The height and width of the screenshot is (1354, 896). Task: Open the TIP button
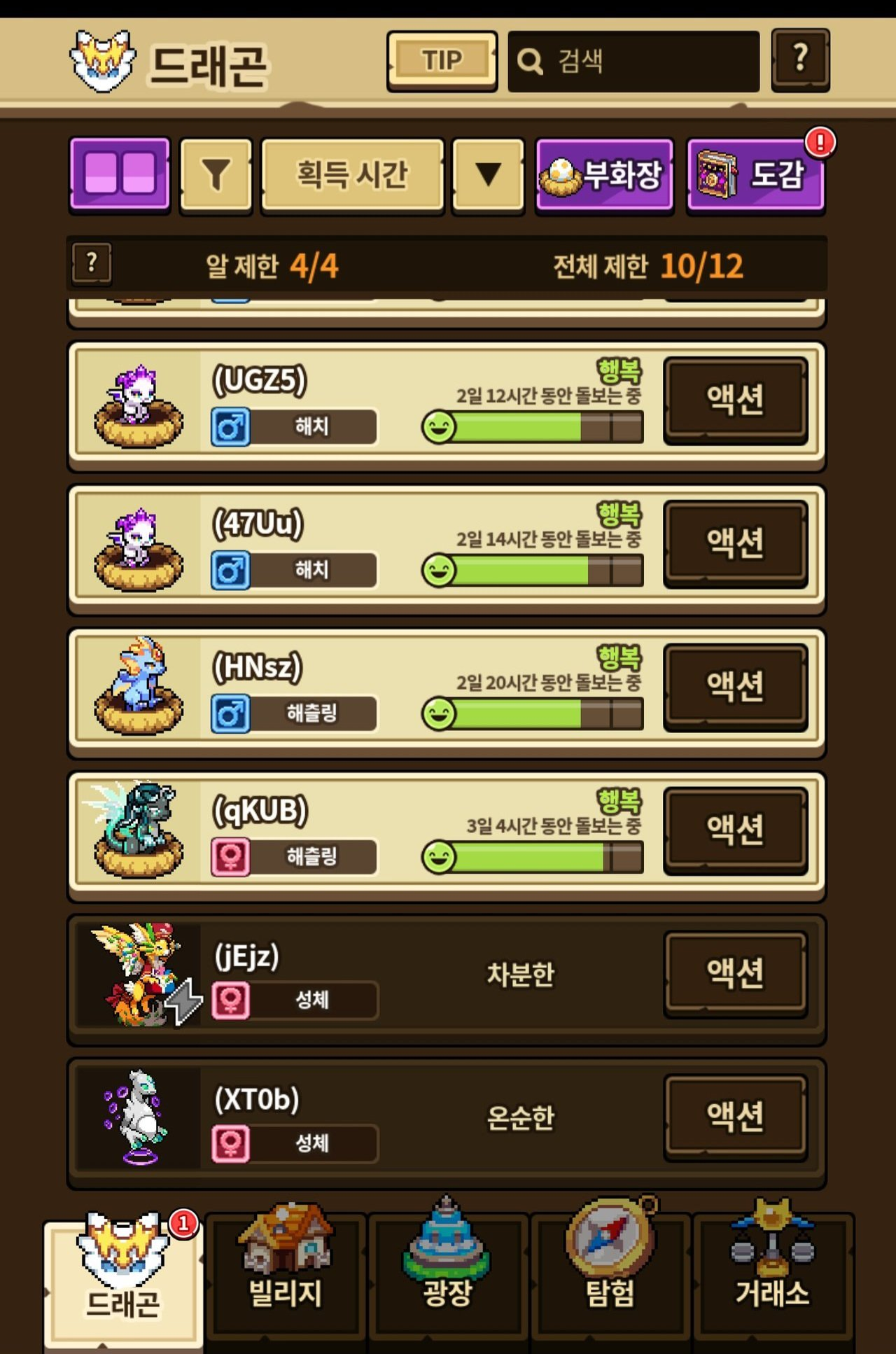pos(442,61)
